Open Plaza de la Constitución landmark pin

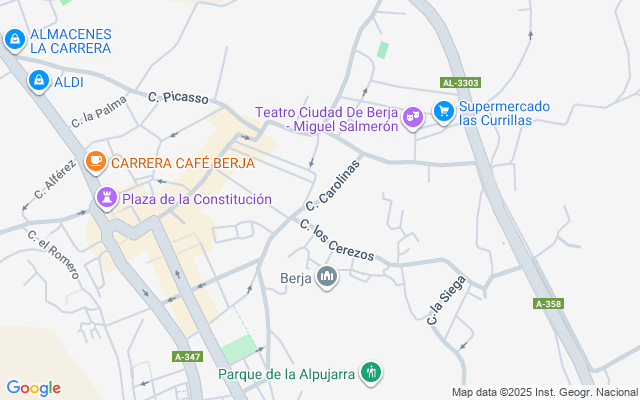tap(107, 199)
